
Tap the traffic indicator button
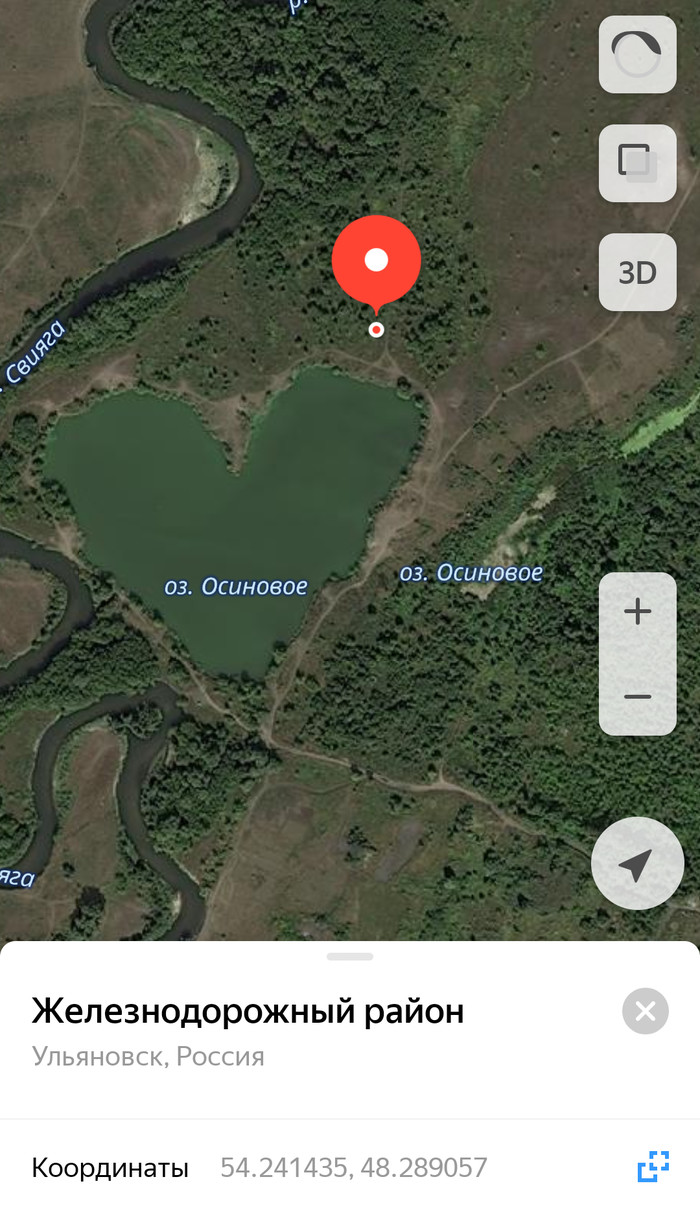point(637,55)
